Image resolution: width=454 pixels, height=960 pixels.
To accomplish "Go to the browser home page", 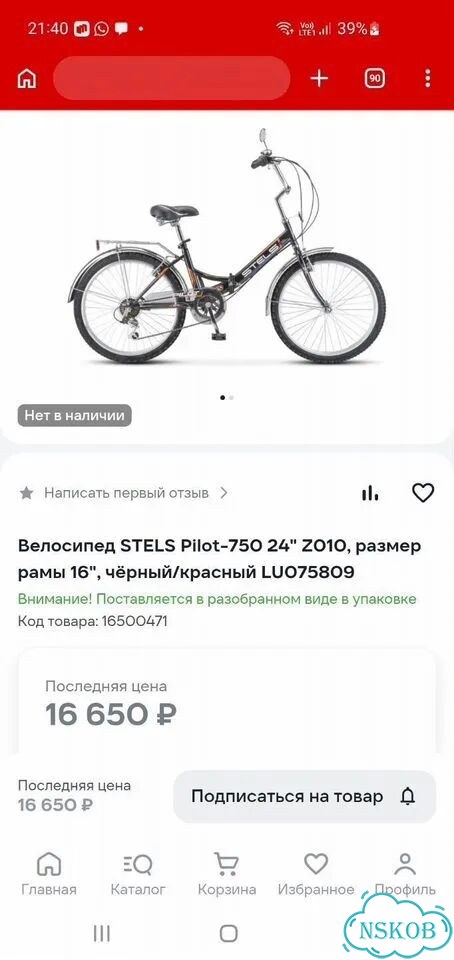I will click(27, 78).
